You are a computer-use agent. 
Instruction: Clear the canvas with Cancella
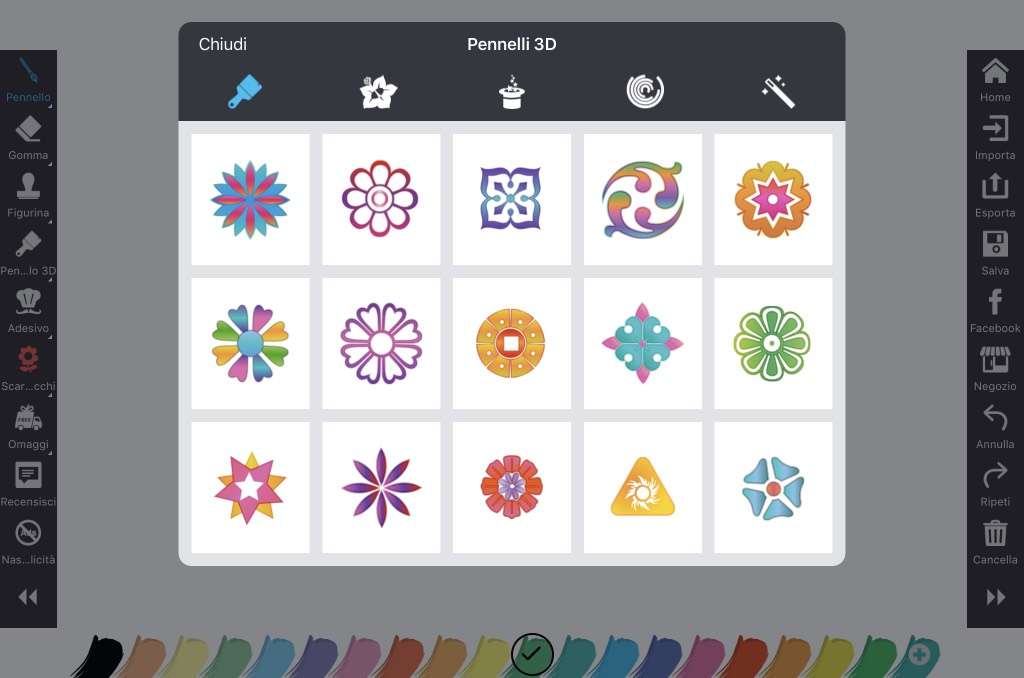[995, 540]
